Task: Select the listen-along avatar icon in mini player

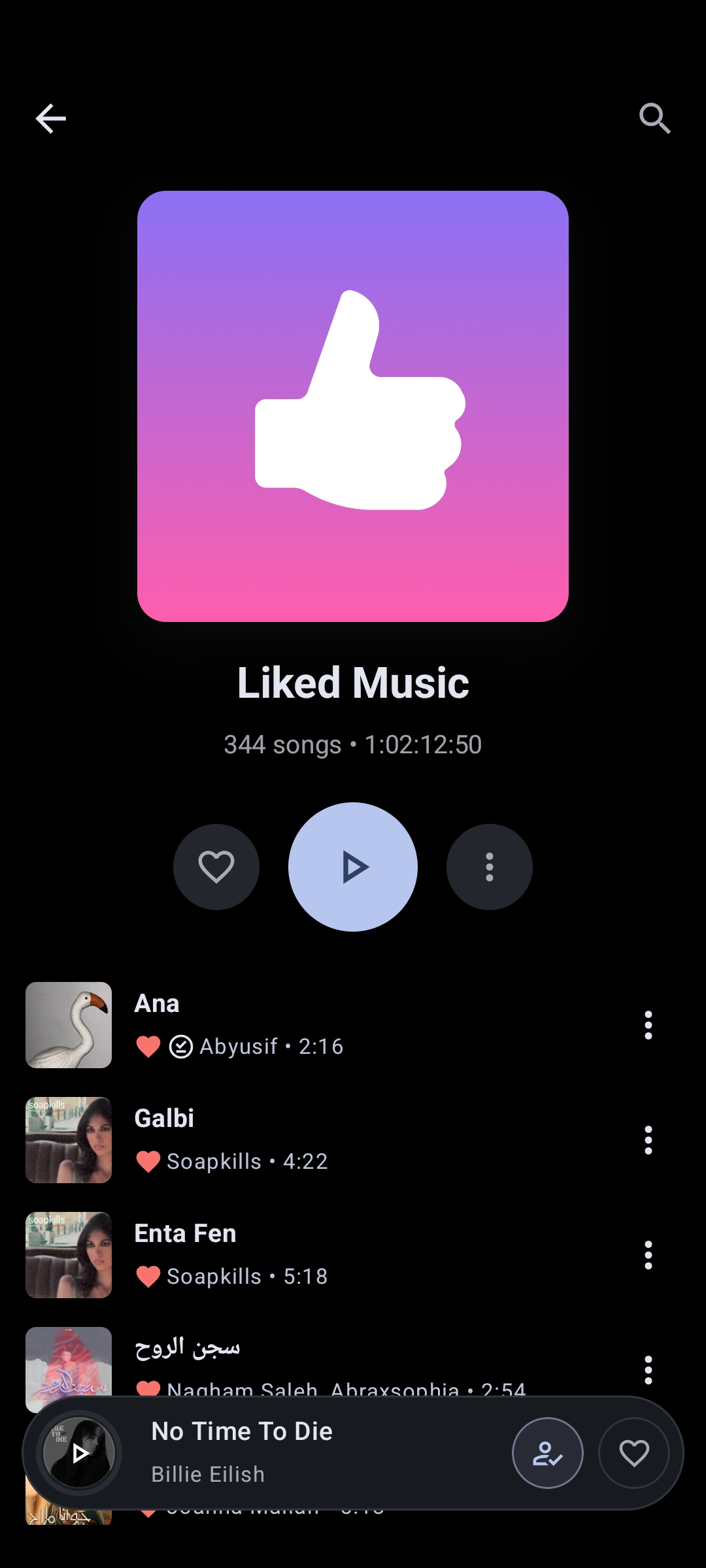Action: point(548,1452)
